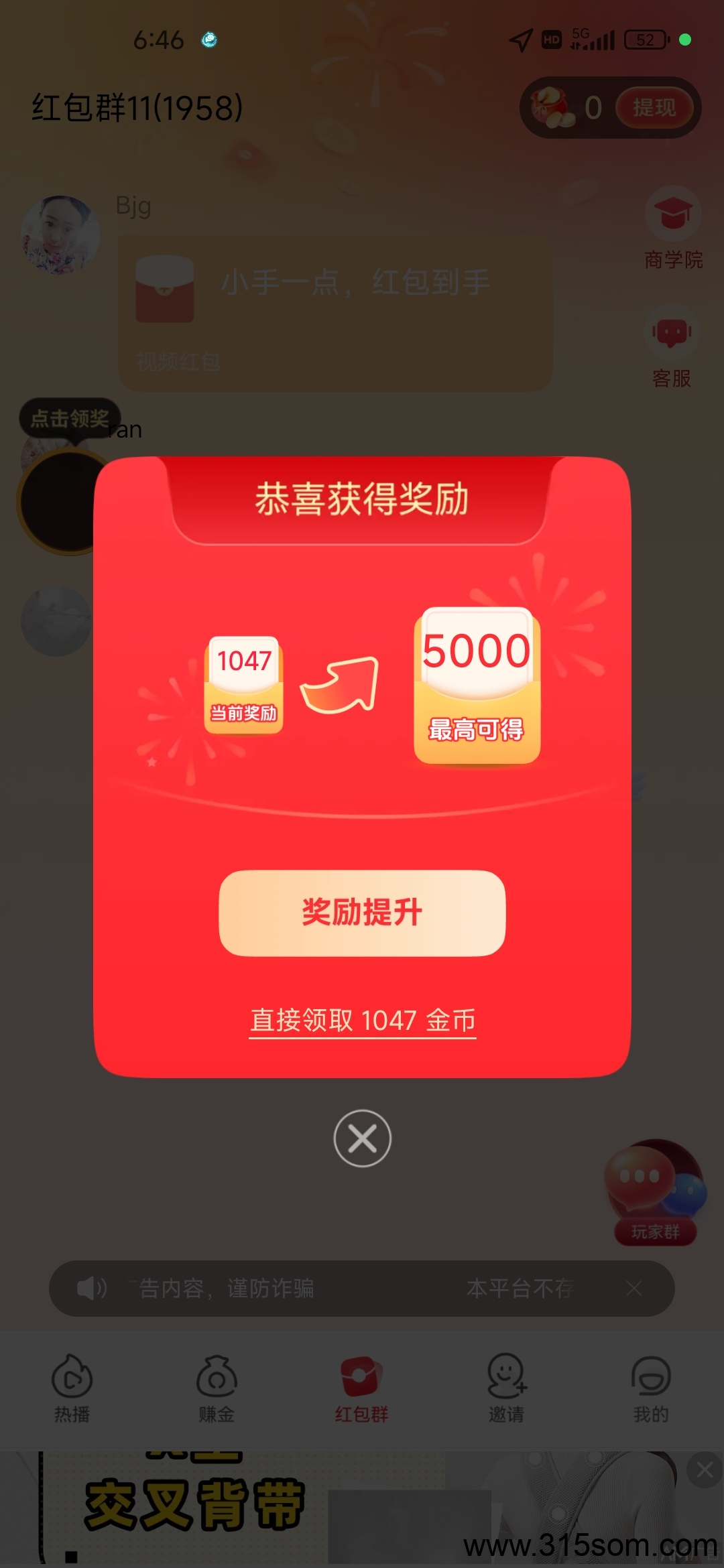Tap the 提现 withdraw button
The width and height of the screenshot is (724, 1568).
coord(654,107)
